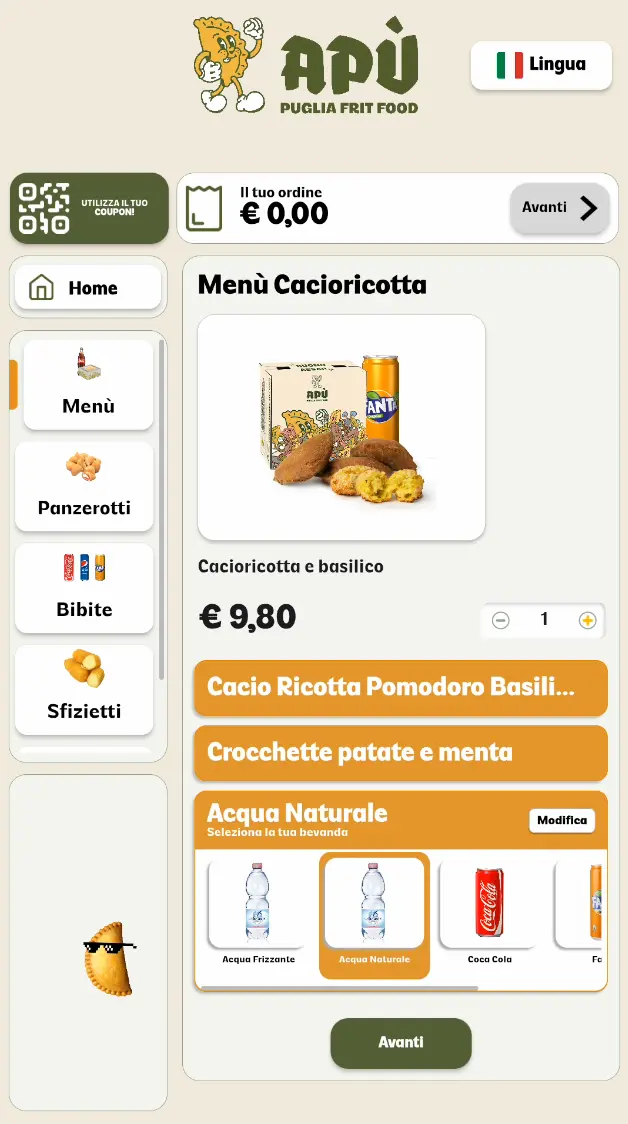Confirm with the green Avanti button below drinks
Viewport: 628px width, 1124px height.
click(x=400, y=1043)
